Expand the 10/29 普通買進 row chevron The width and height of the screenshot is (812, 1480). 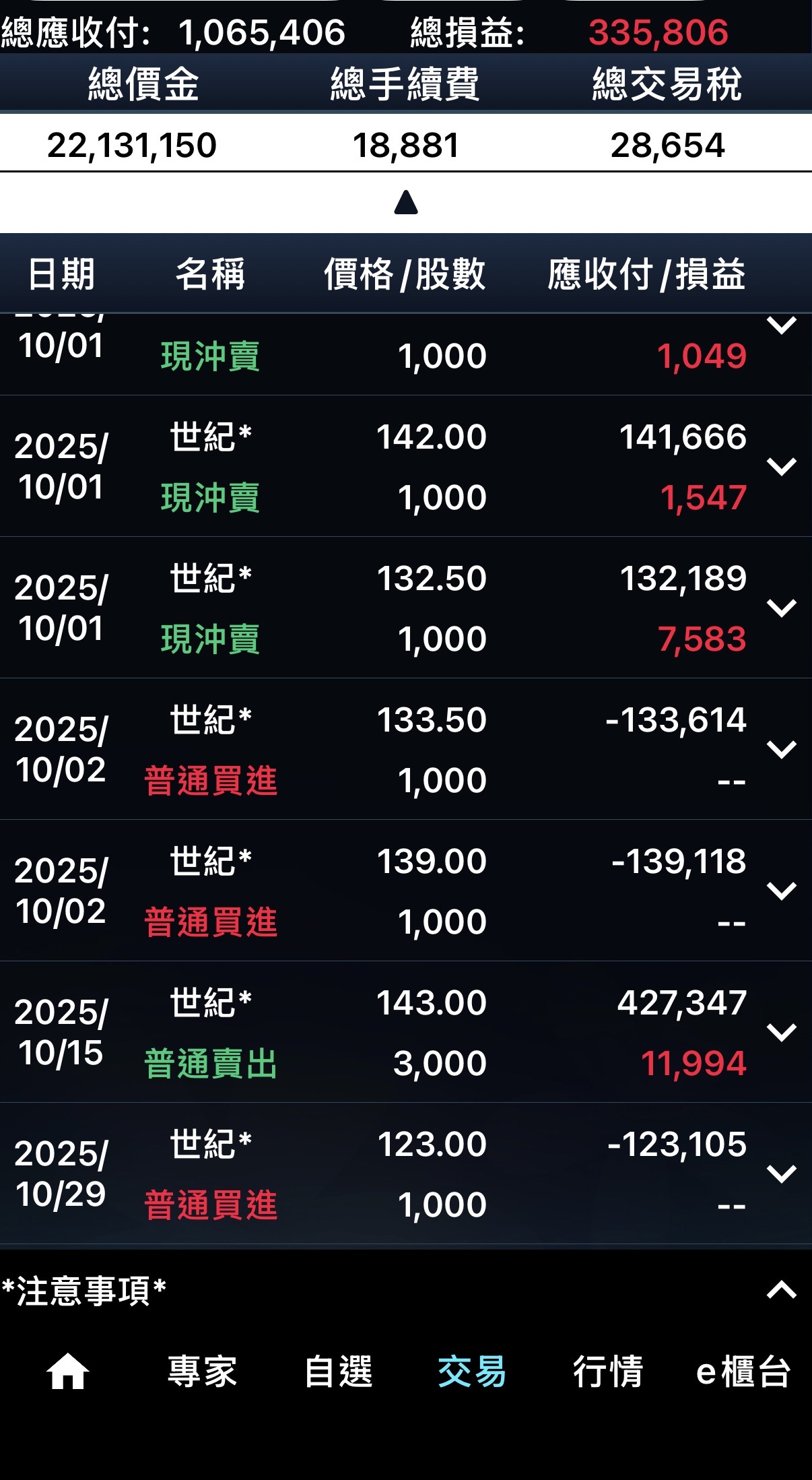781,1173
